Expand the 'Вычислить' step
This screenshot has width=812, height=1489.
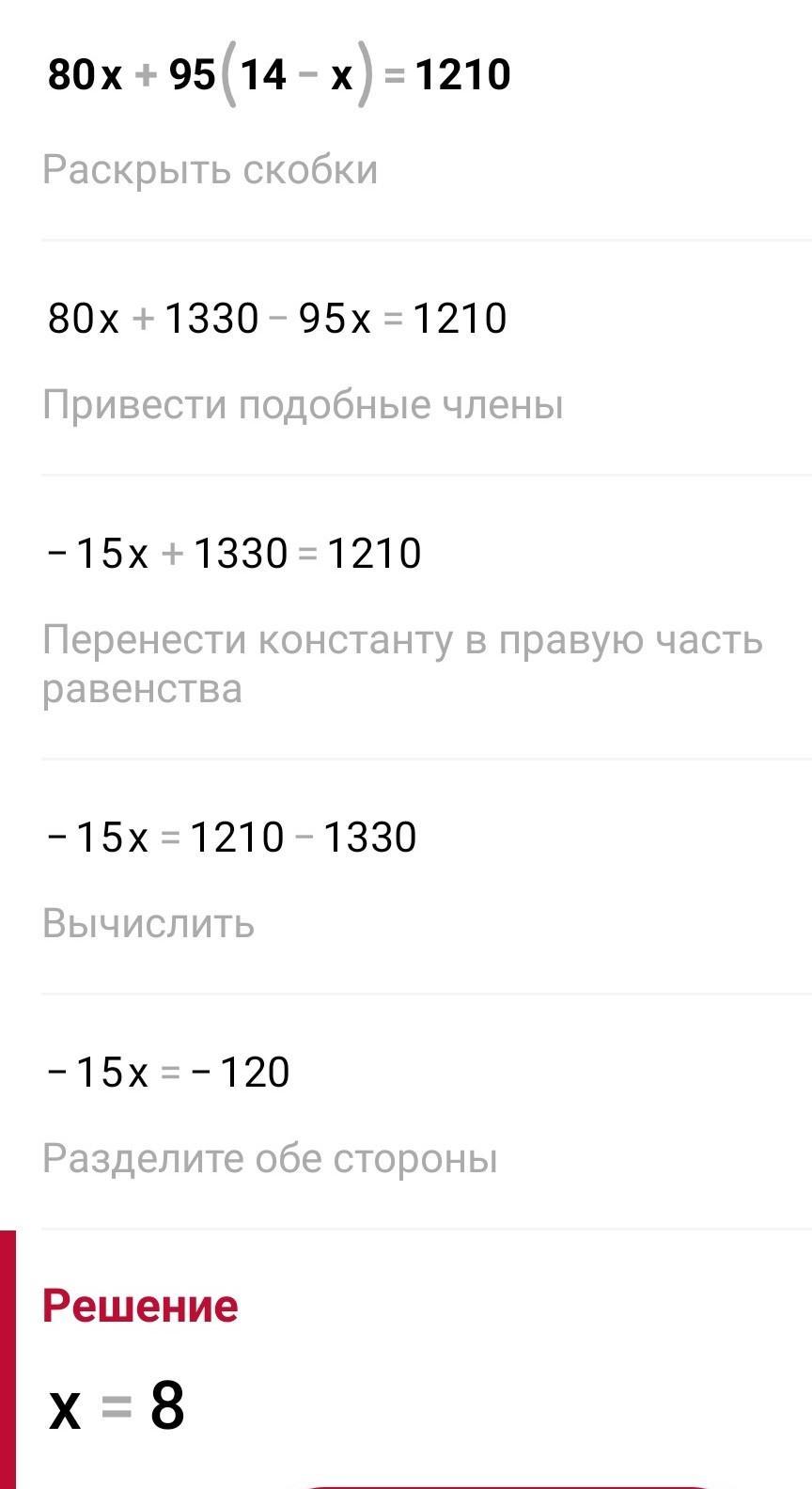pyautogui.click(x=148, y=924)
